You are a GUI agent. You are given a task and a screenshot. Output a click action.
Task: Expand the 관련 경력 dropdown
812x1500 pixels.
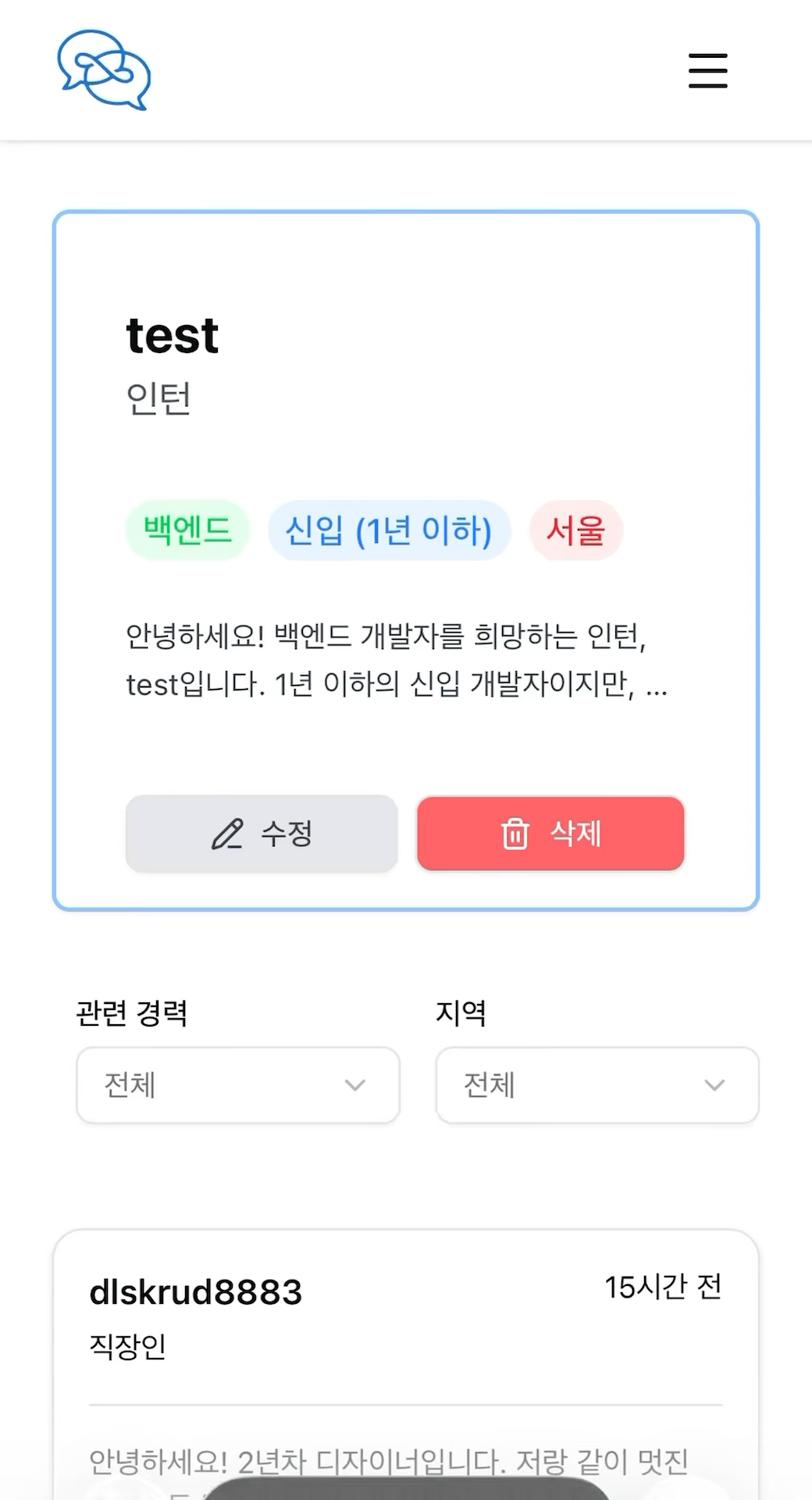238,1085
